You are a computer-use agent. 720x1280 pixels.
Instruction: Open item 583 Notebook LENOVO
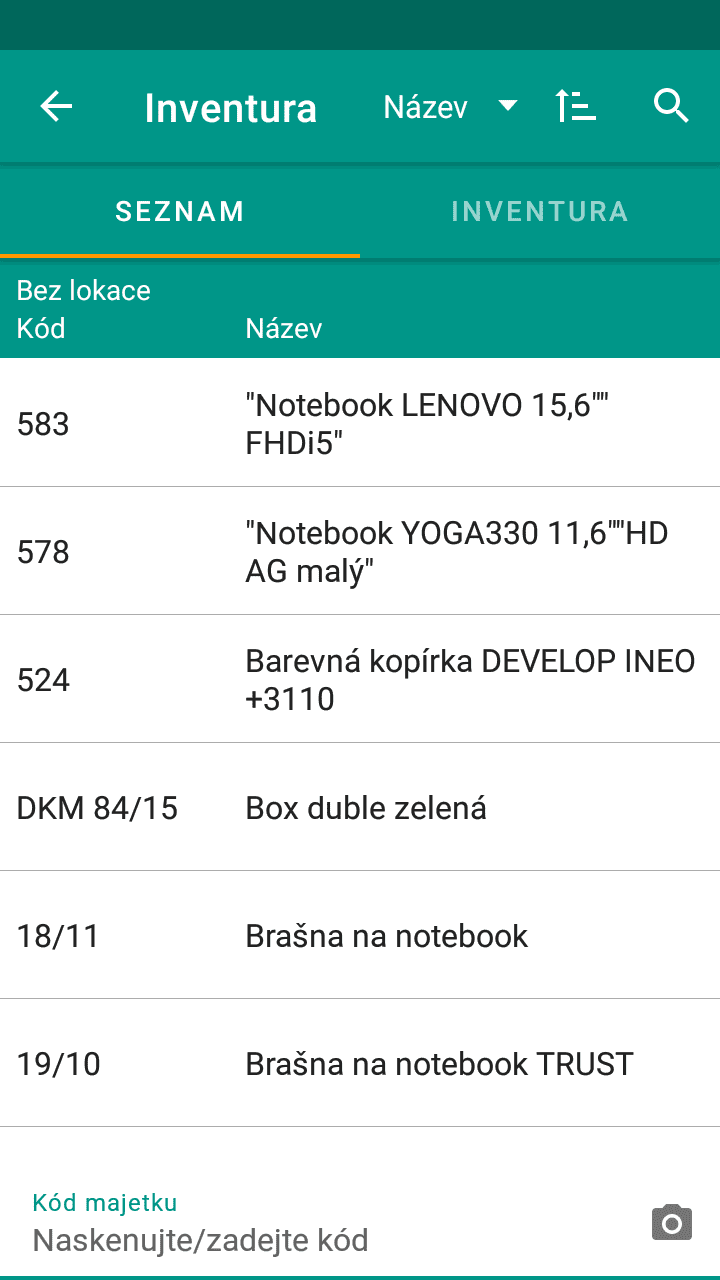tap(360, 424)
